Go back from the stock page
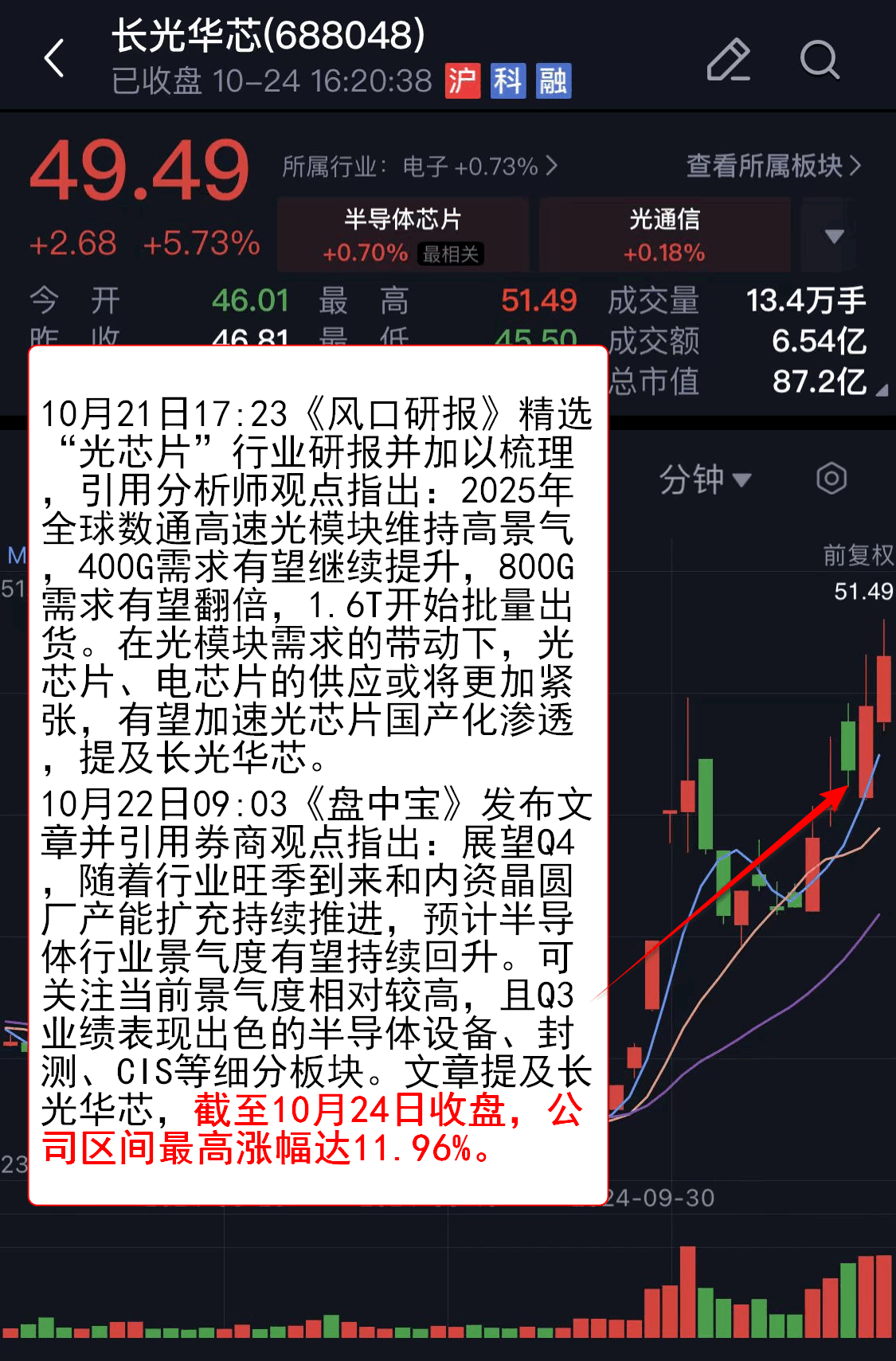This screenshot has width=896, height=1361. pyautogui.click(x=54, y=58)
